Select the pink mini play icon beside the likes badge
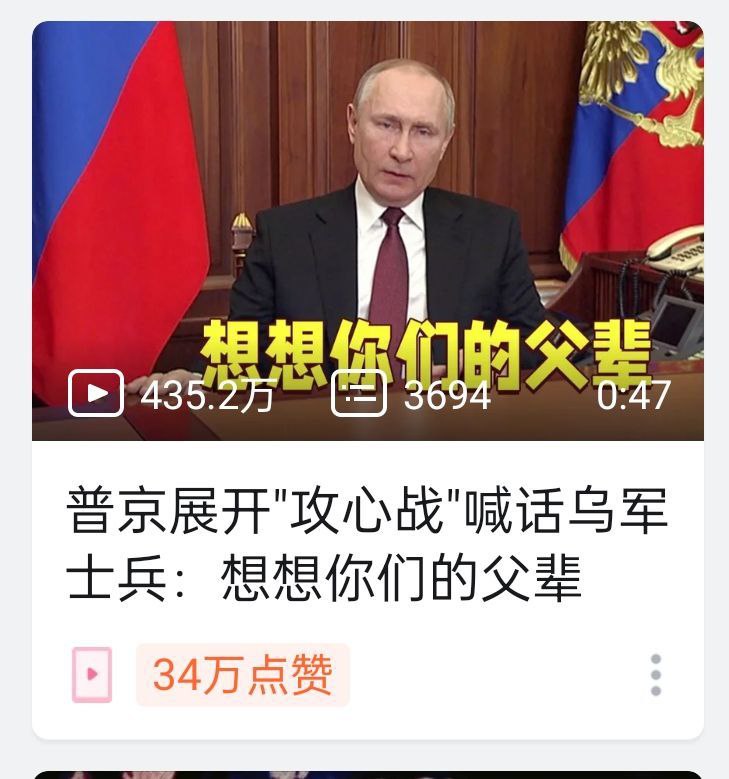 point(90,671)
